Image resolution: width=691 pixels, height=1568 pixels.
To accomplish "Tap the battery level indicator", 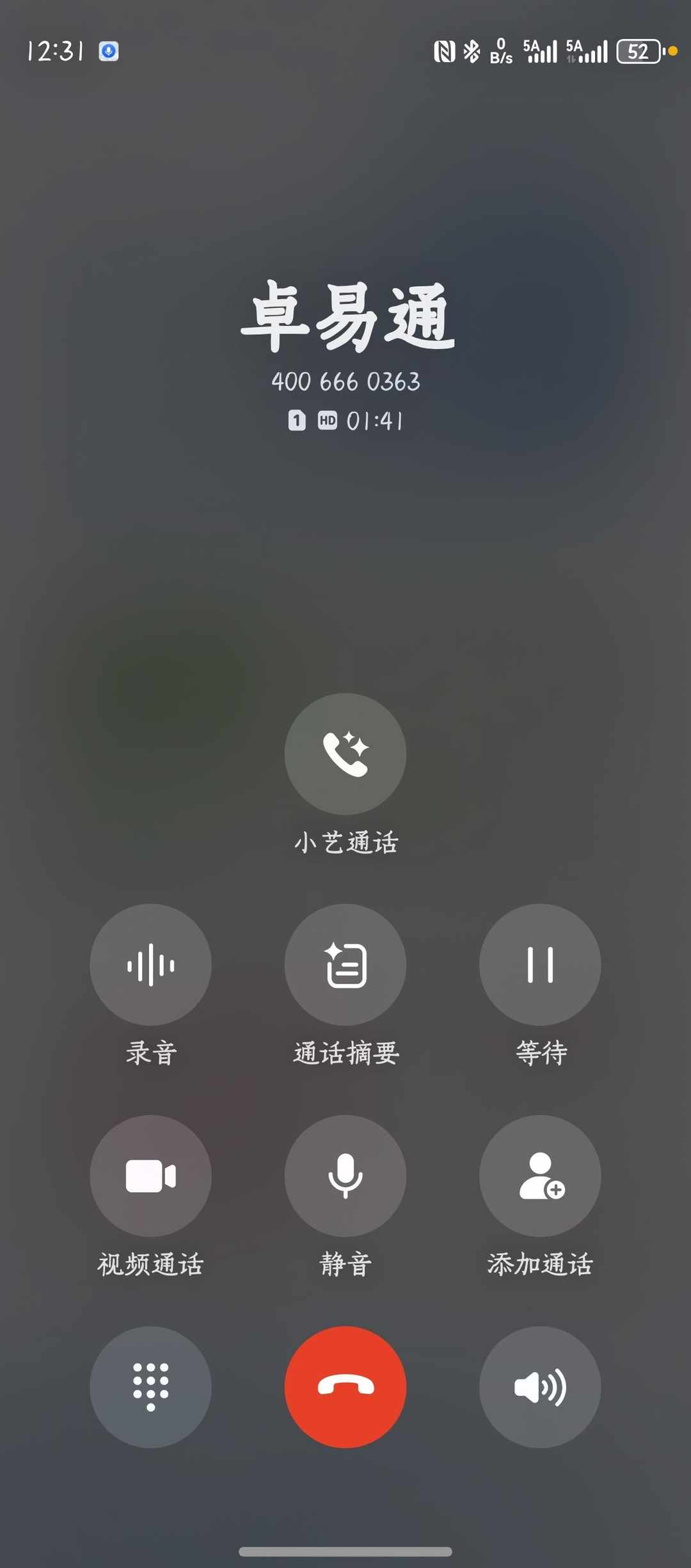I will [x=637, y=51].
